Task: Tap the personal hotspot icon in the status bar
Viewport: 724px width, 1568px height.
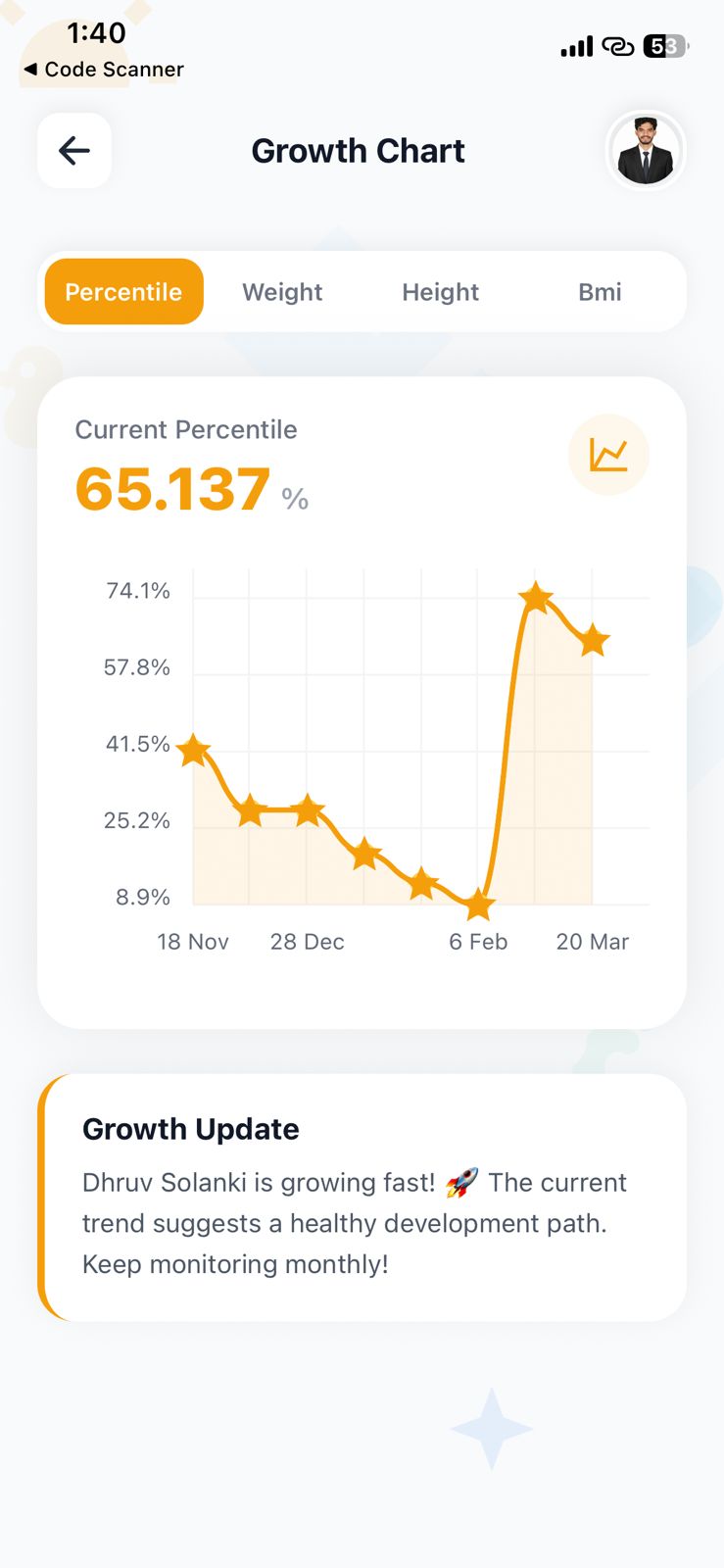Action: tap(618, 45)
